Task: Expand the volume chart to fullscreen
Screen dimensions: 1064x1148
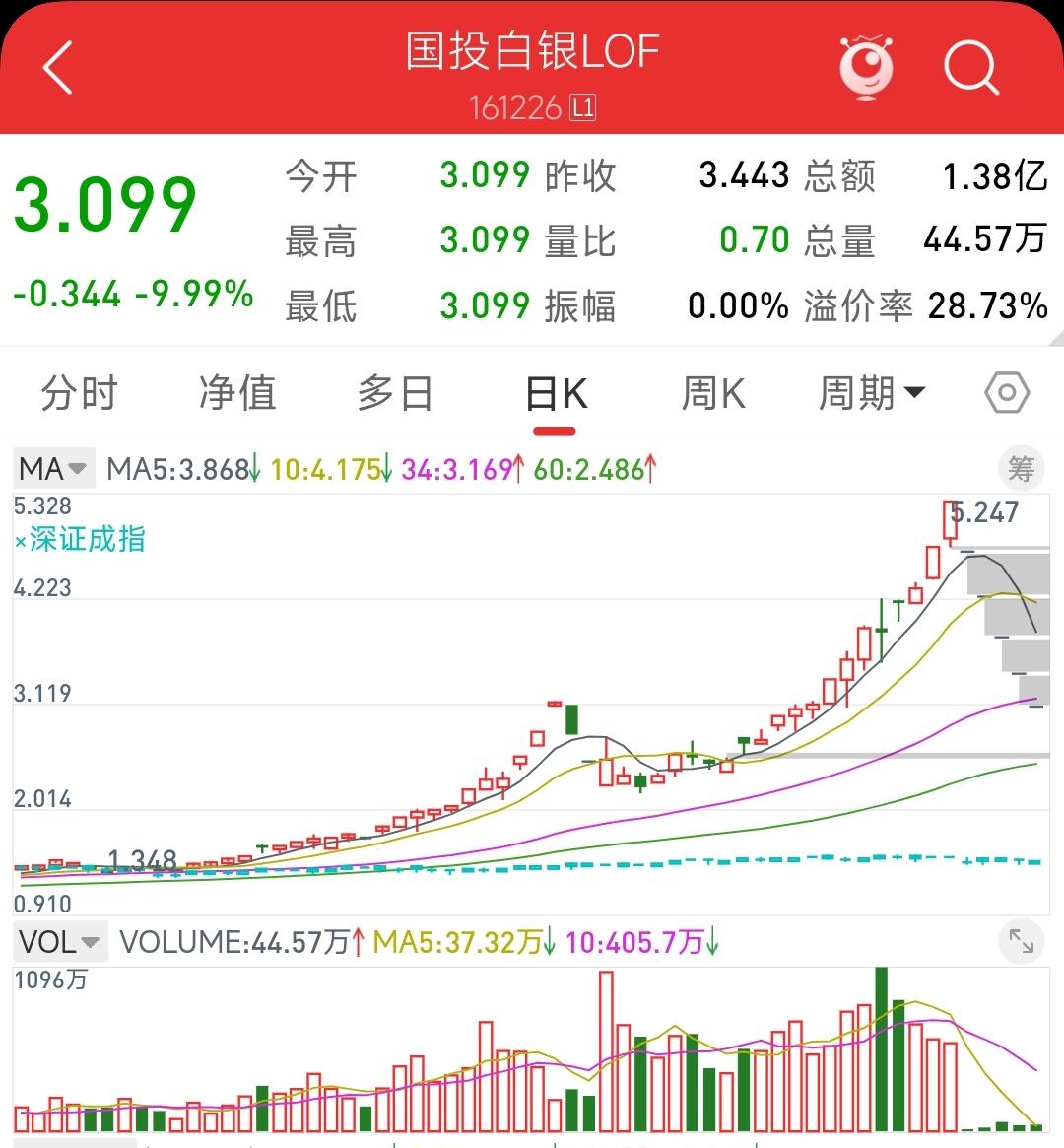Action: click(1022, 942)
